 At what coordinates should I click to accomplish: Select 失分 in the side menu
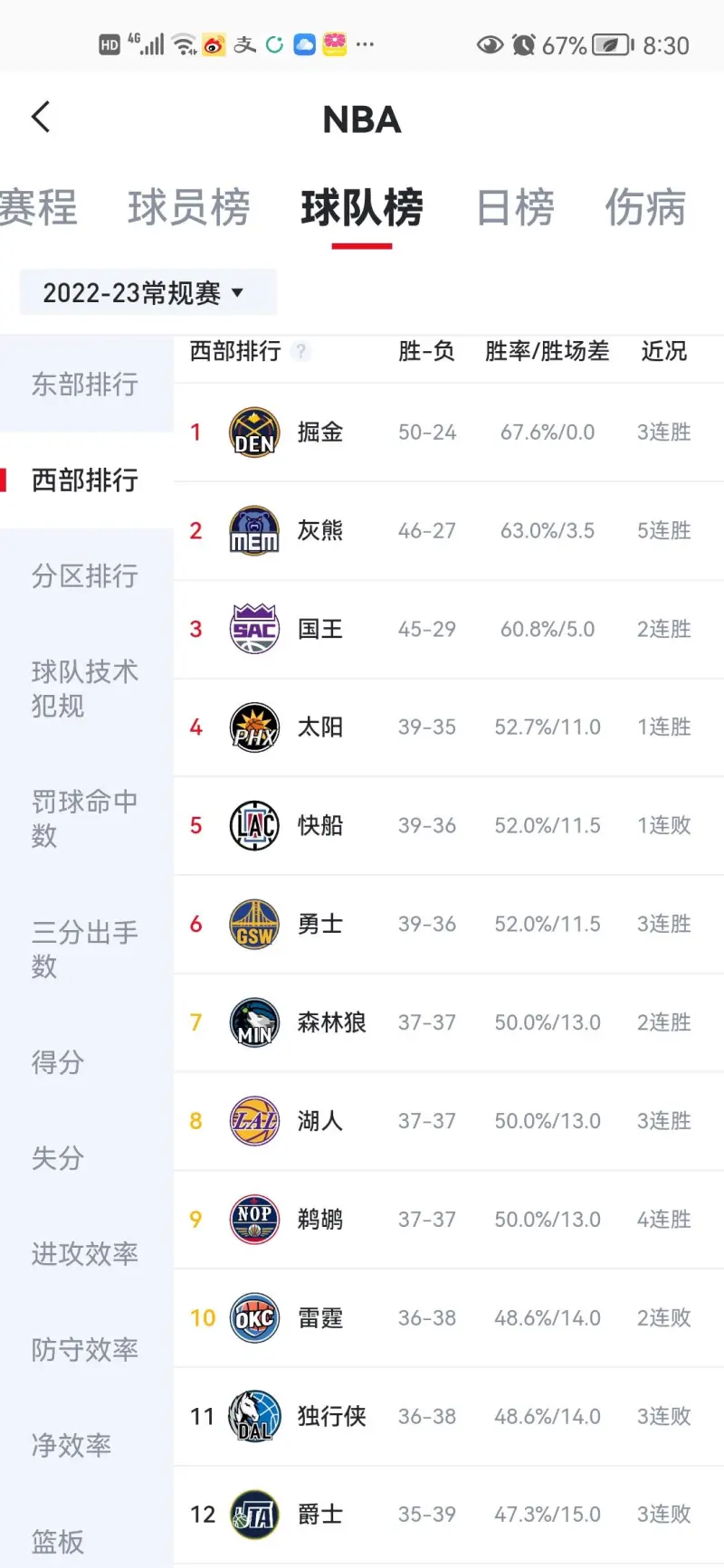pyautogui.click(x=58, y=1158)
